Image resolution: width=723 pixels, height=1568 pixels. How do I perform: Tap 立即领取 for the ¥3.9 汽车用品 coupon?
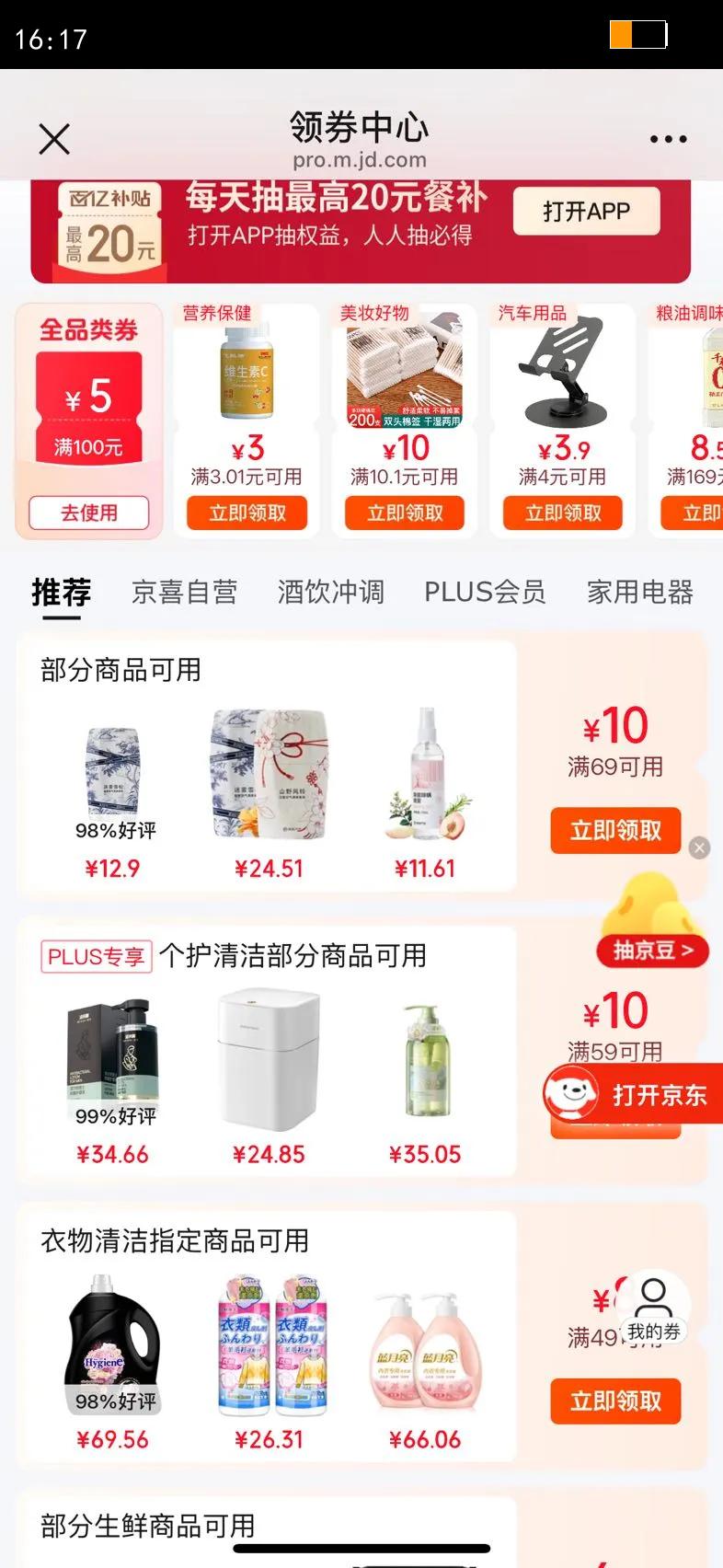pos(562,513)
